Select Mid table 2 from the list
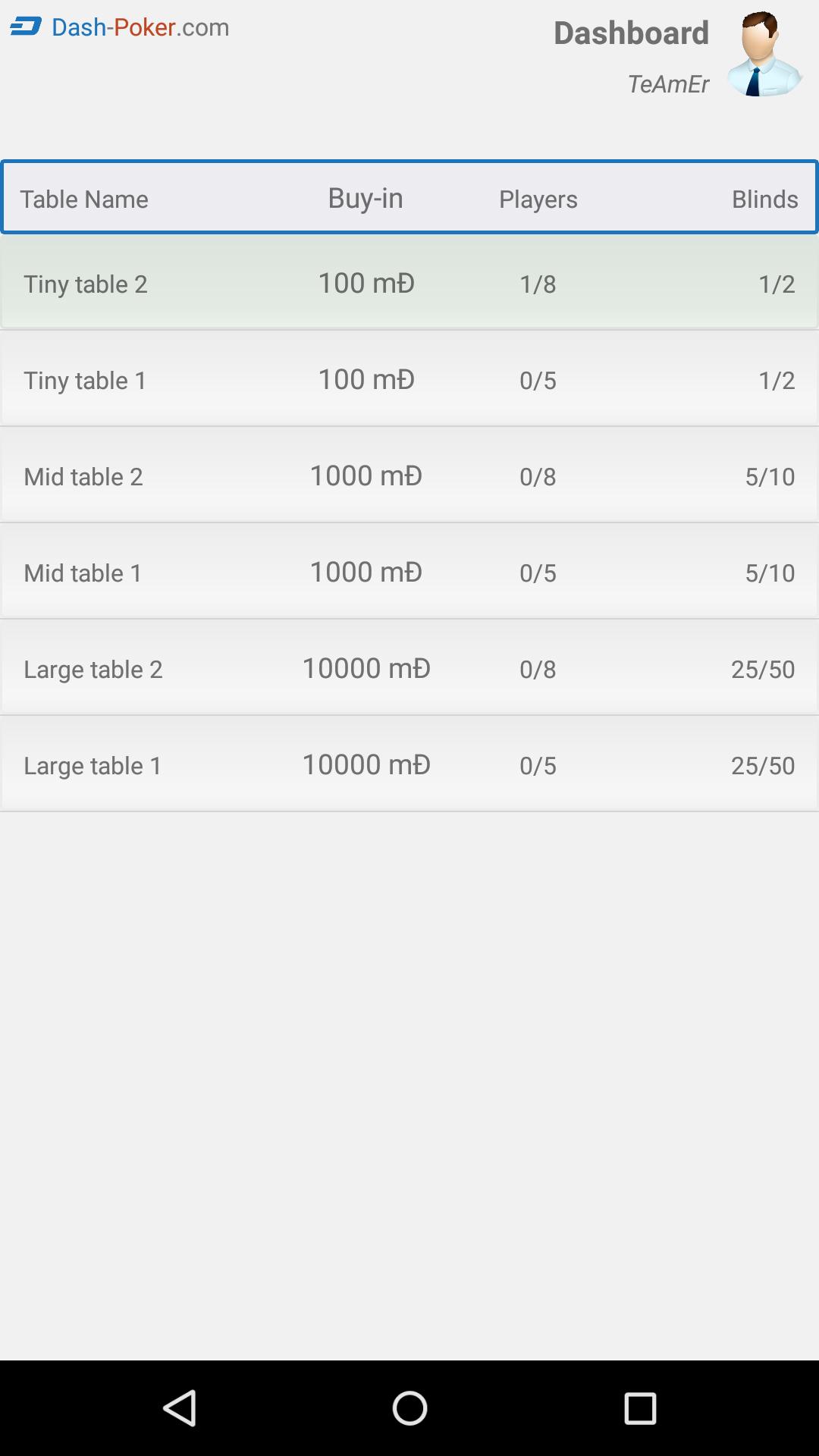This screenshot has height=1456, width=819. (x=409, y=476)
